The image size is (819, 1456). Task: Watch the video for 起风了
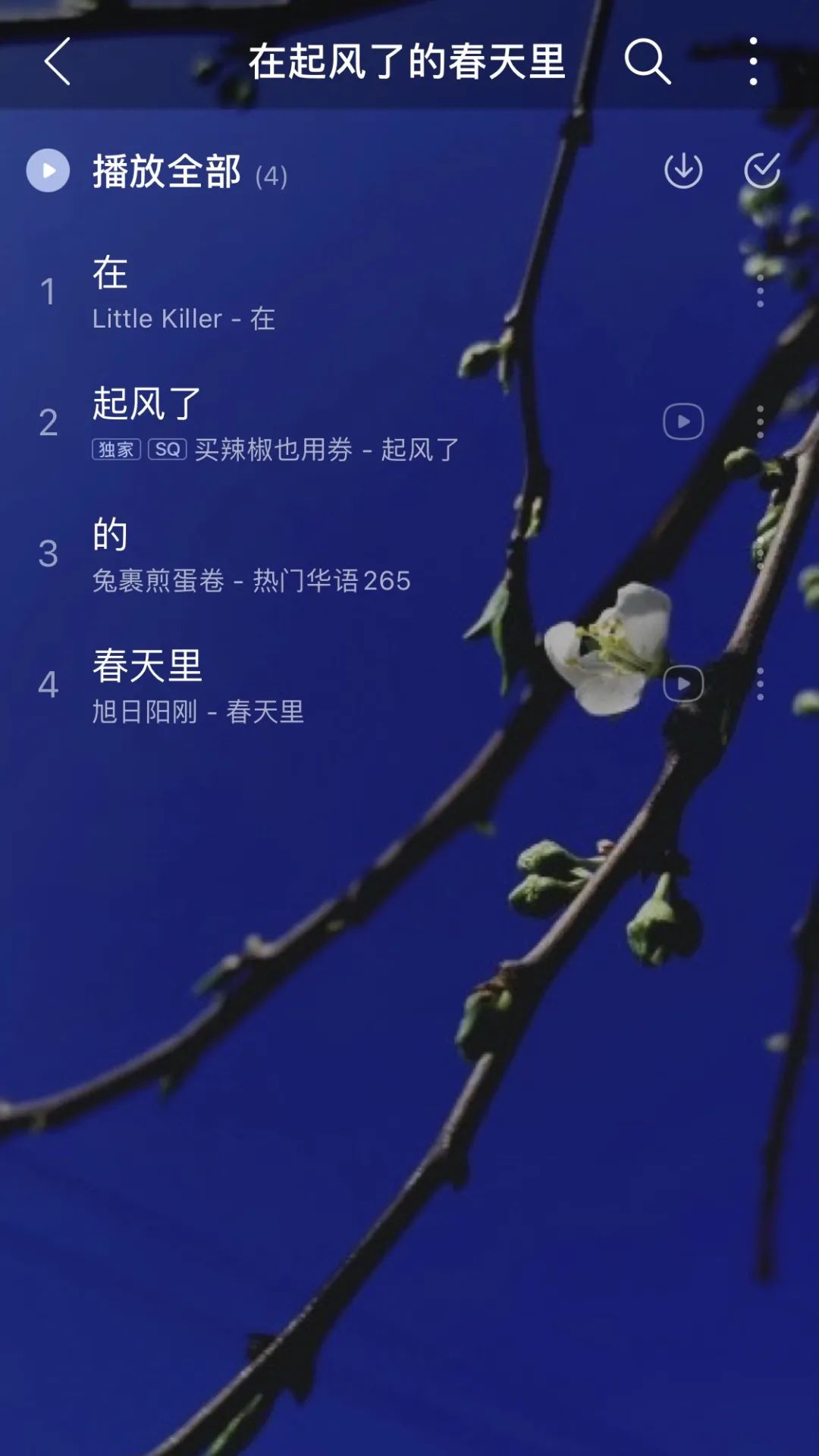pyautogui.click(x=683, y=422)
